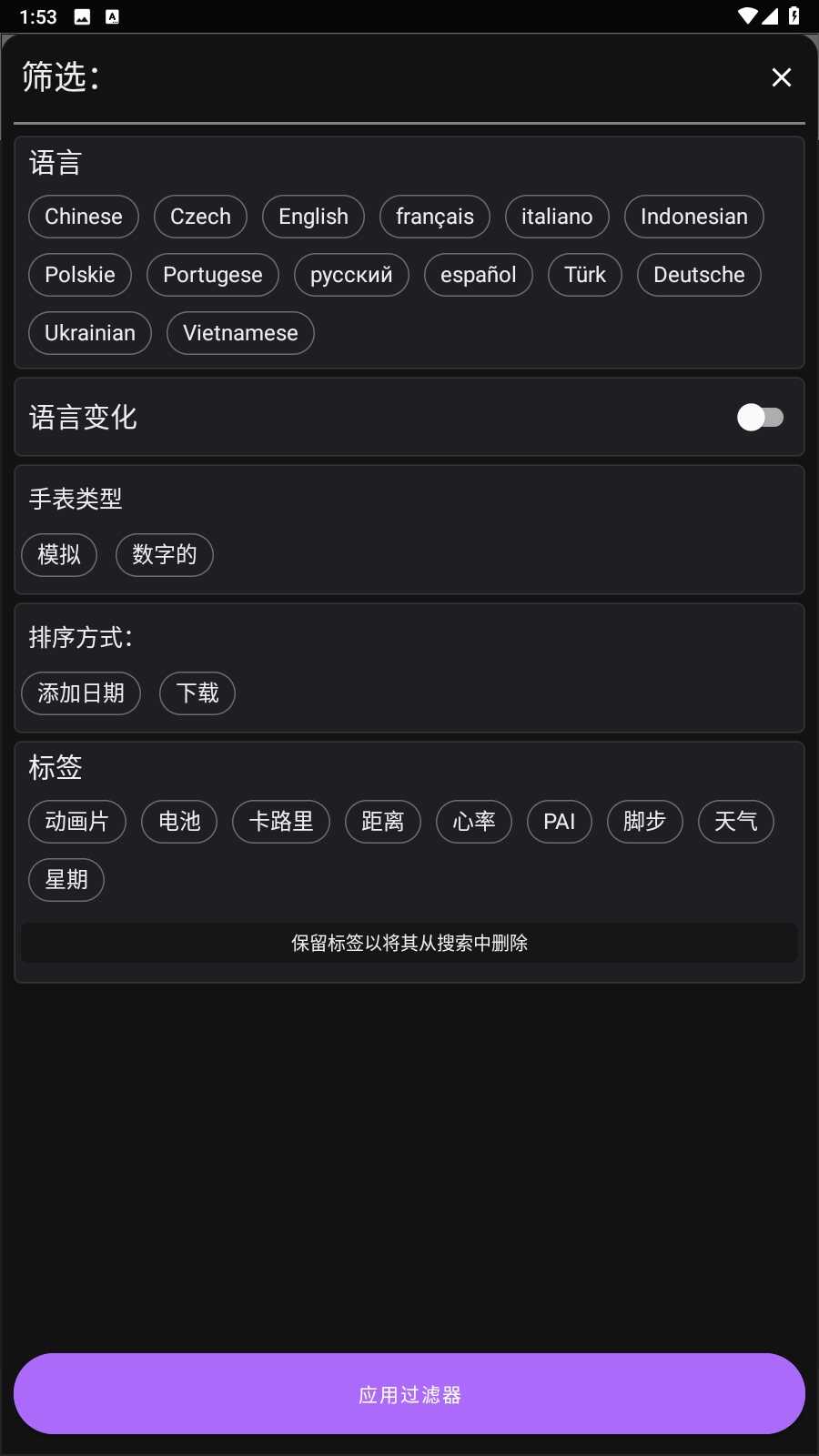Choose the Vietnamese language chip

240,333
